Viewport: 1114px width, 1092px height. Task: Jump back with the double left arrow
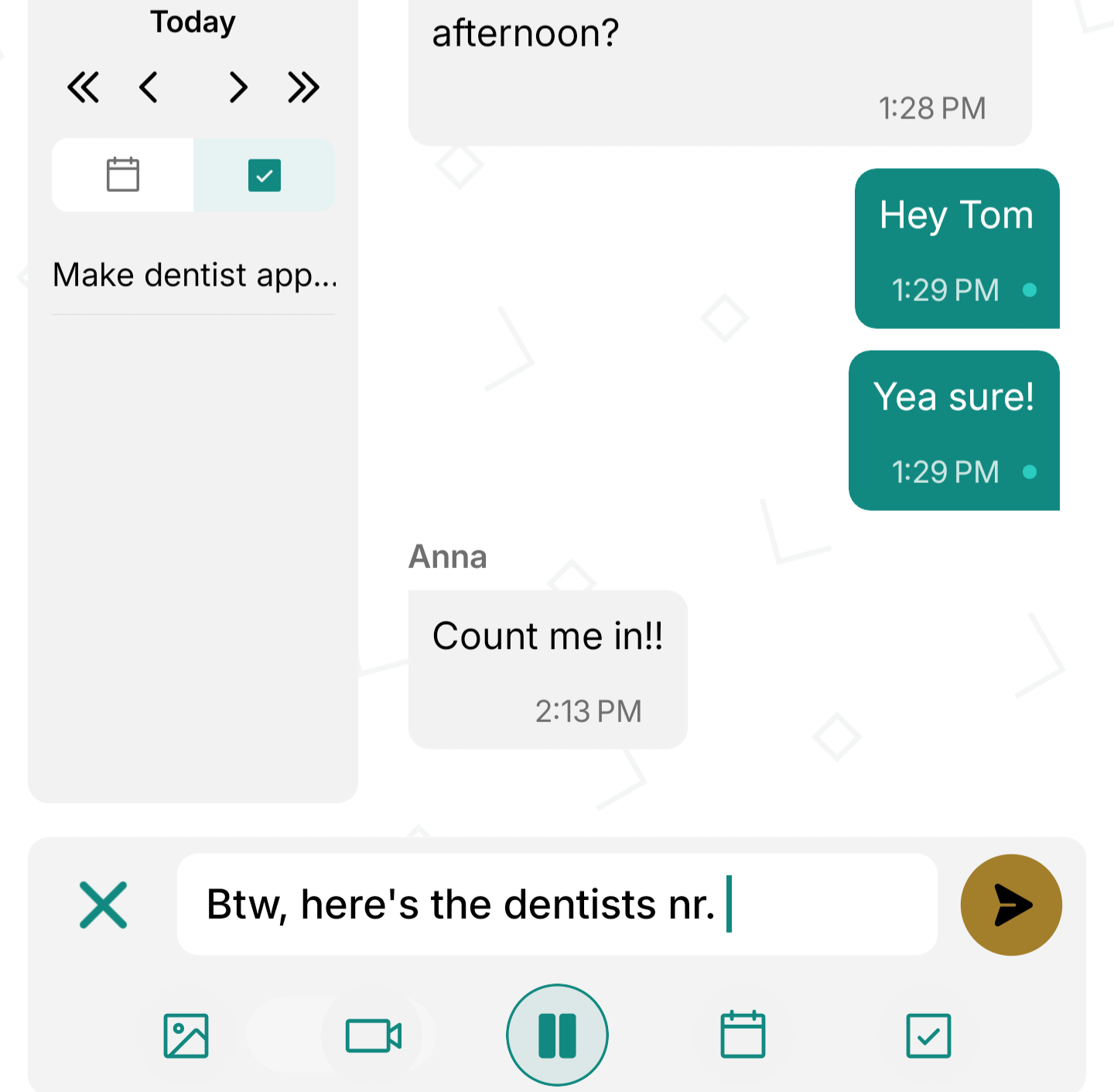click(83, 87)
